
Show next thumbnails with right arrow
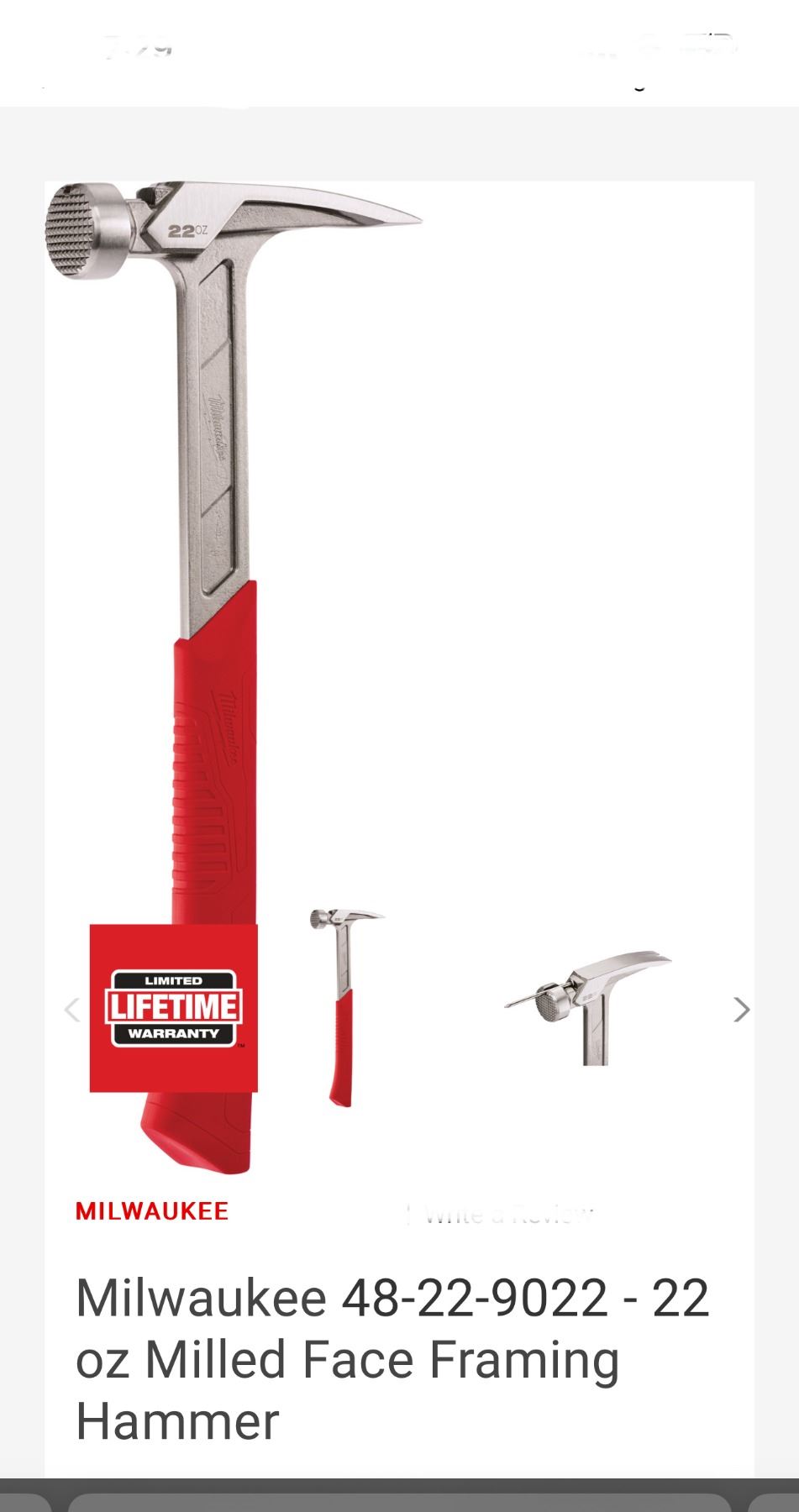point(740,1010)
